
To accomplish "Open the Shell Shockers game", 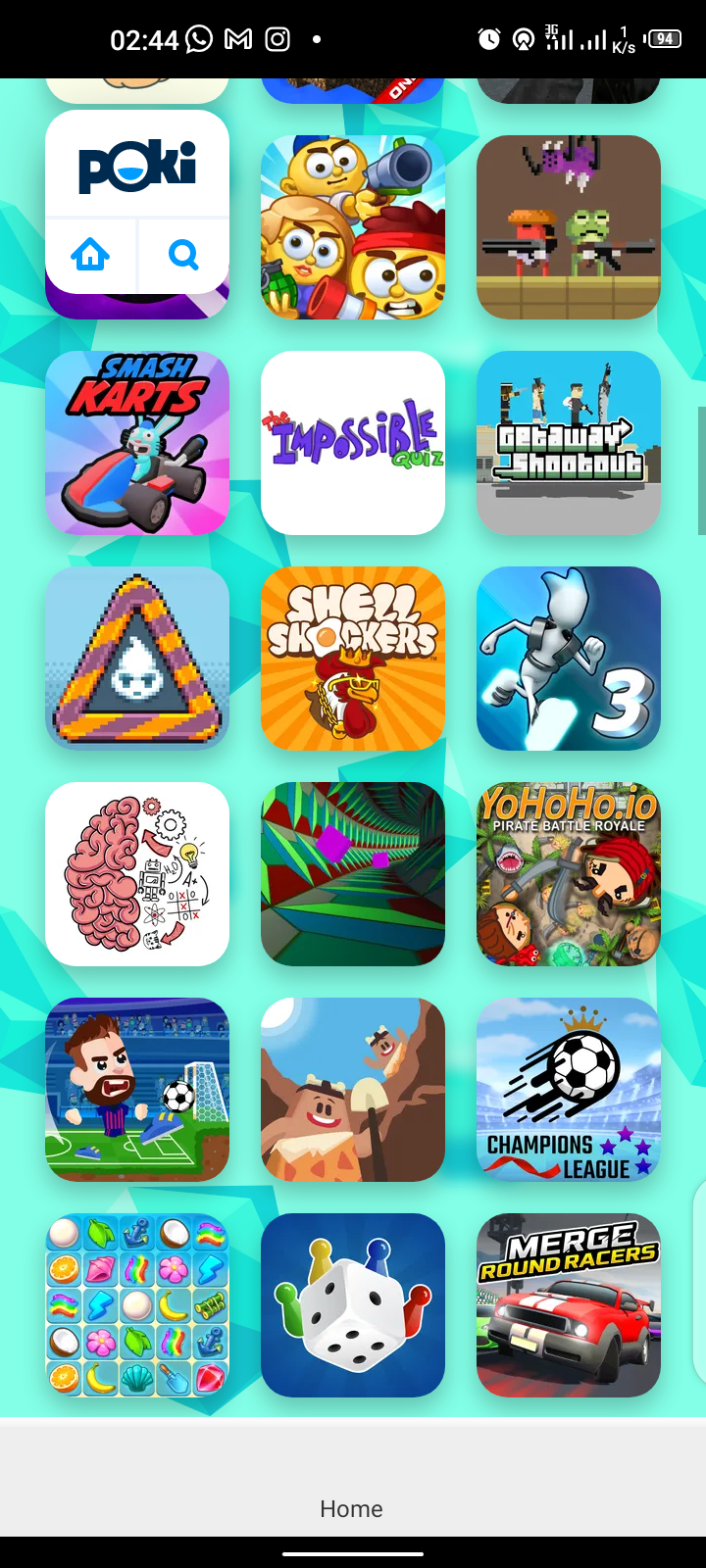I will 353,659.
